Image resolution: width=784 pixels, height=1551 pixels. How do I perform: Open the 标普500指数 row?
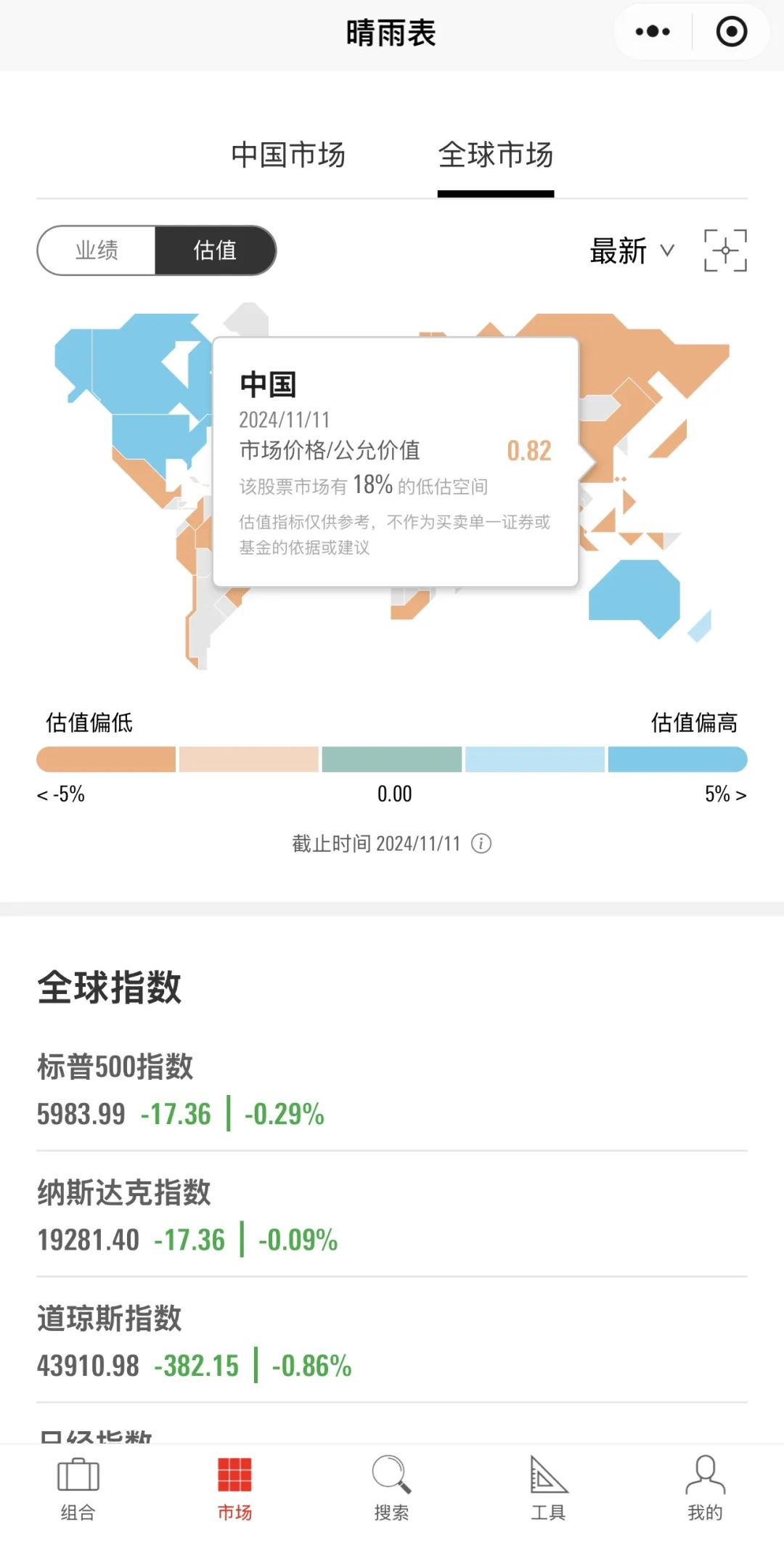(392, 1089)
